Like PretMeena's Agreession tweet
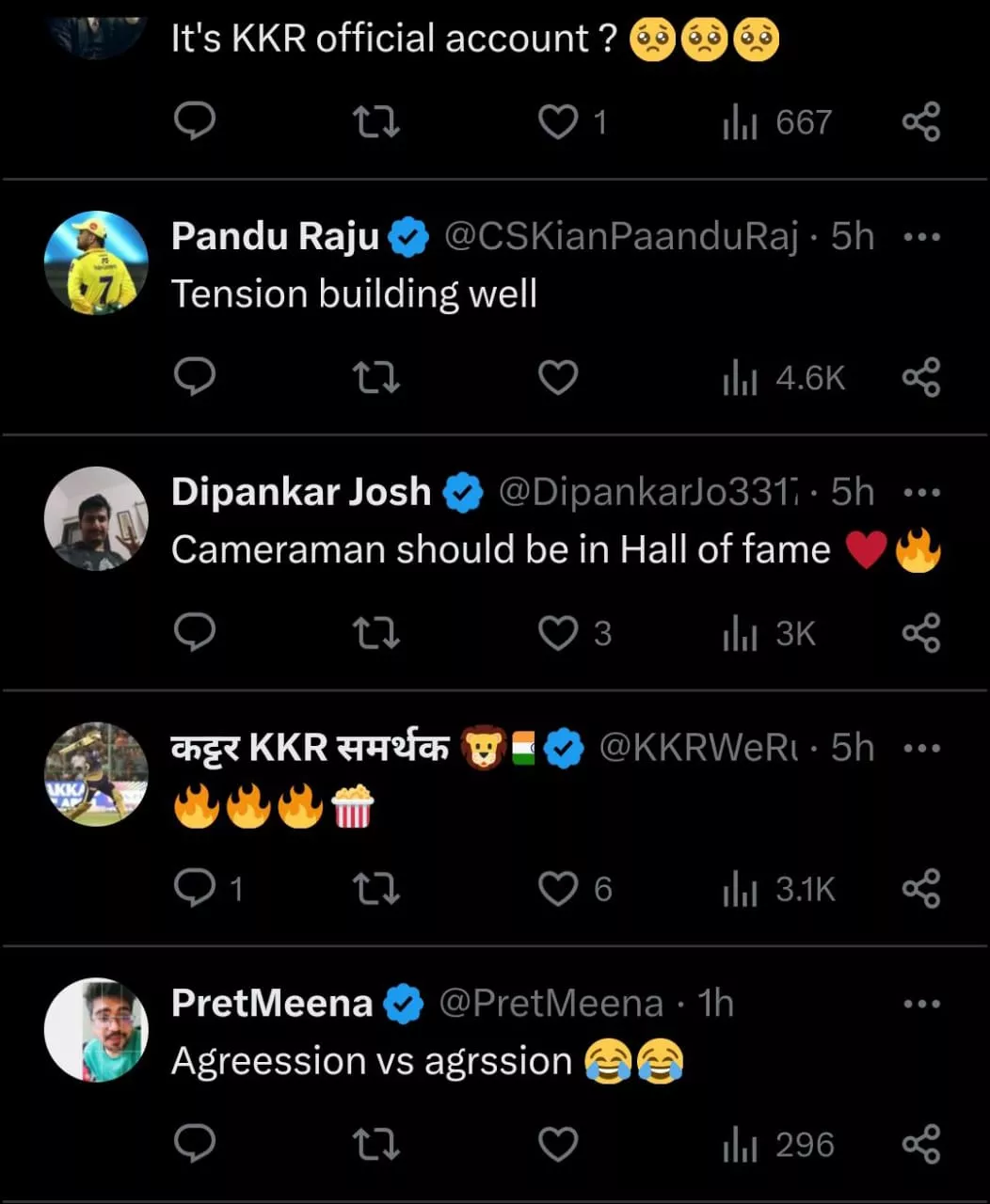Screen dimensions: 990x1204 coord(557,1145)
